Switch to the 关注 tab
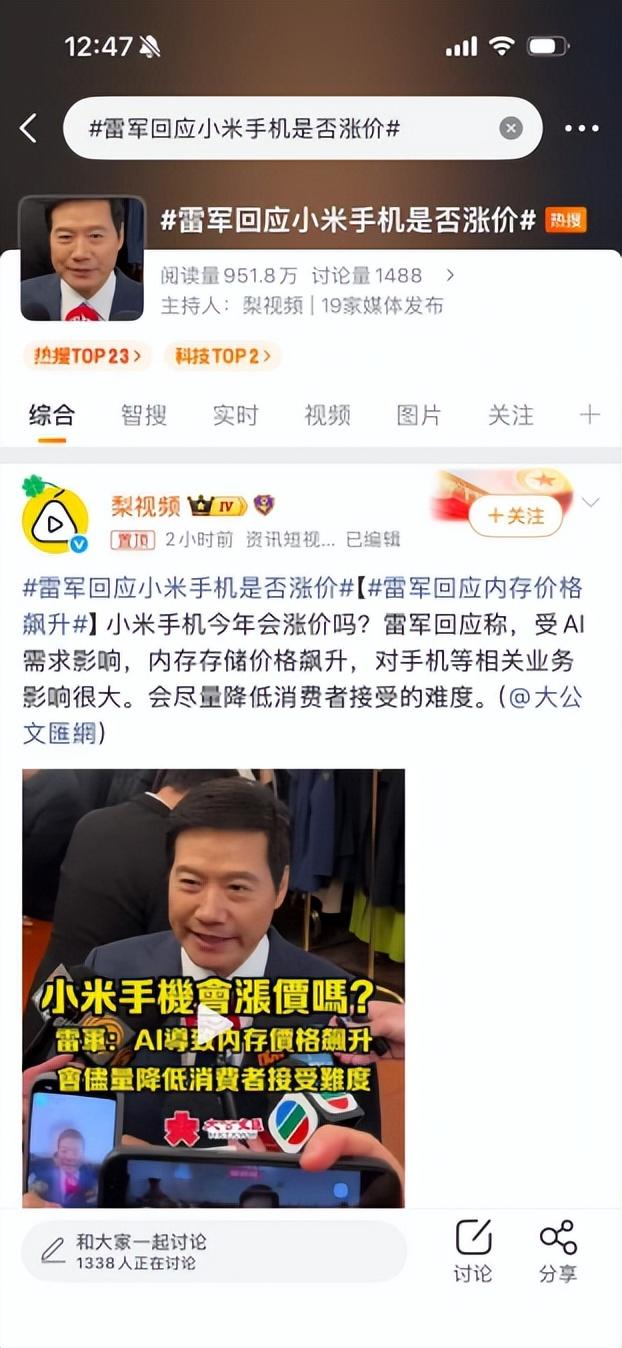This screenshot has height=1348, width=622. (x=510, y=415)
